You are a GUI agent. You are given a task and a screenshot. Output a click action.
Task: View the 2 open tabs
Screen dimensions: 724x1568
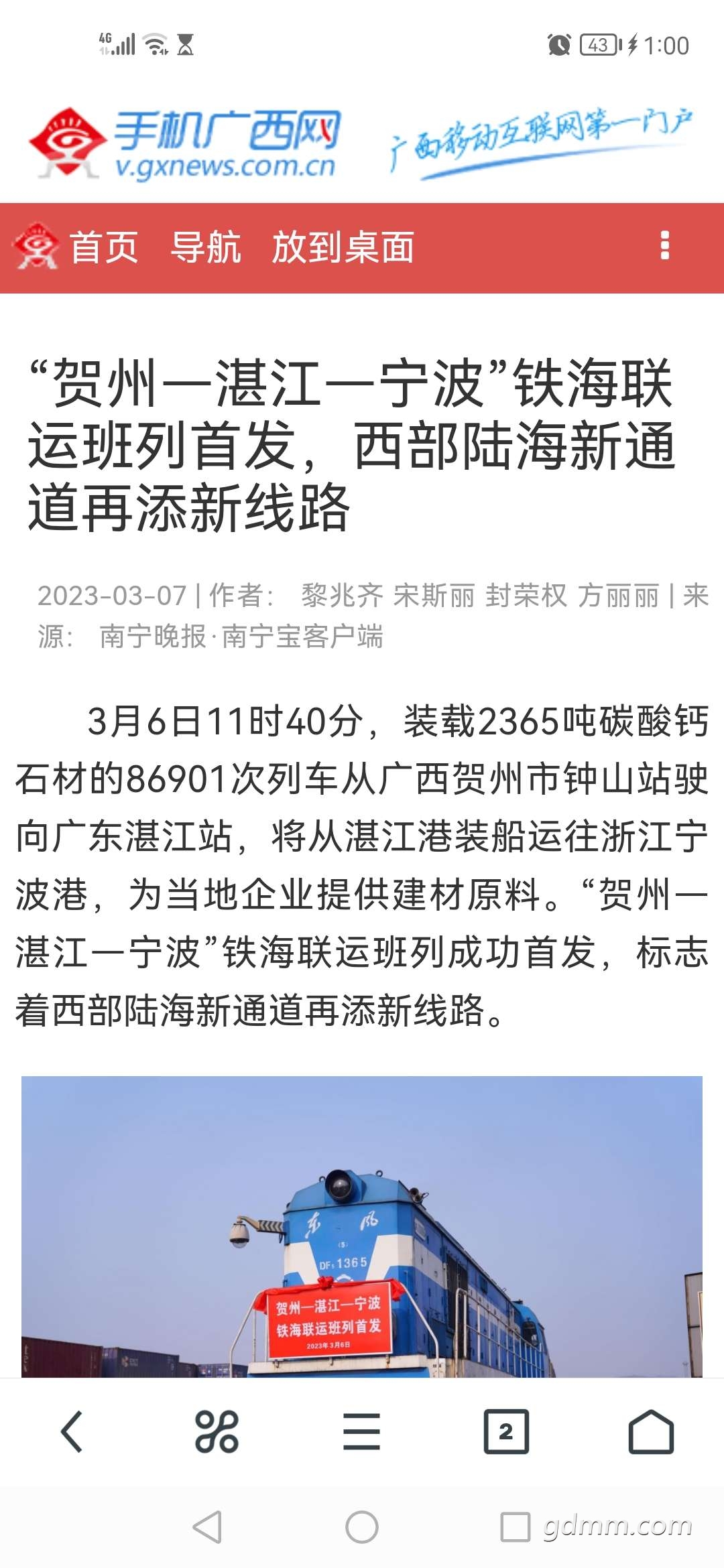click(x=506, y=1431)
